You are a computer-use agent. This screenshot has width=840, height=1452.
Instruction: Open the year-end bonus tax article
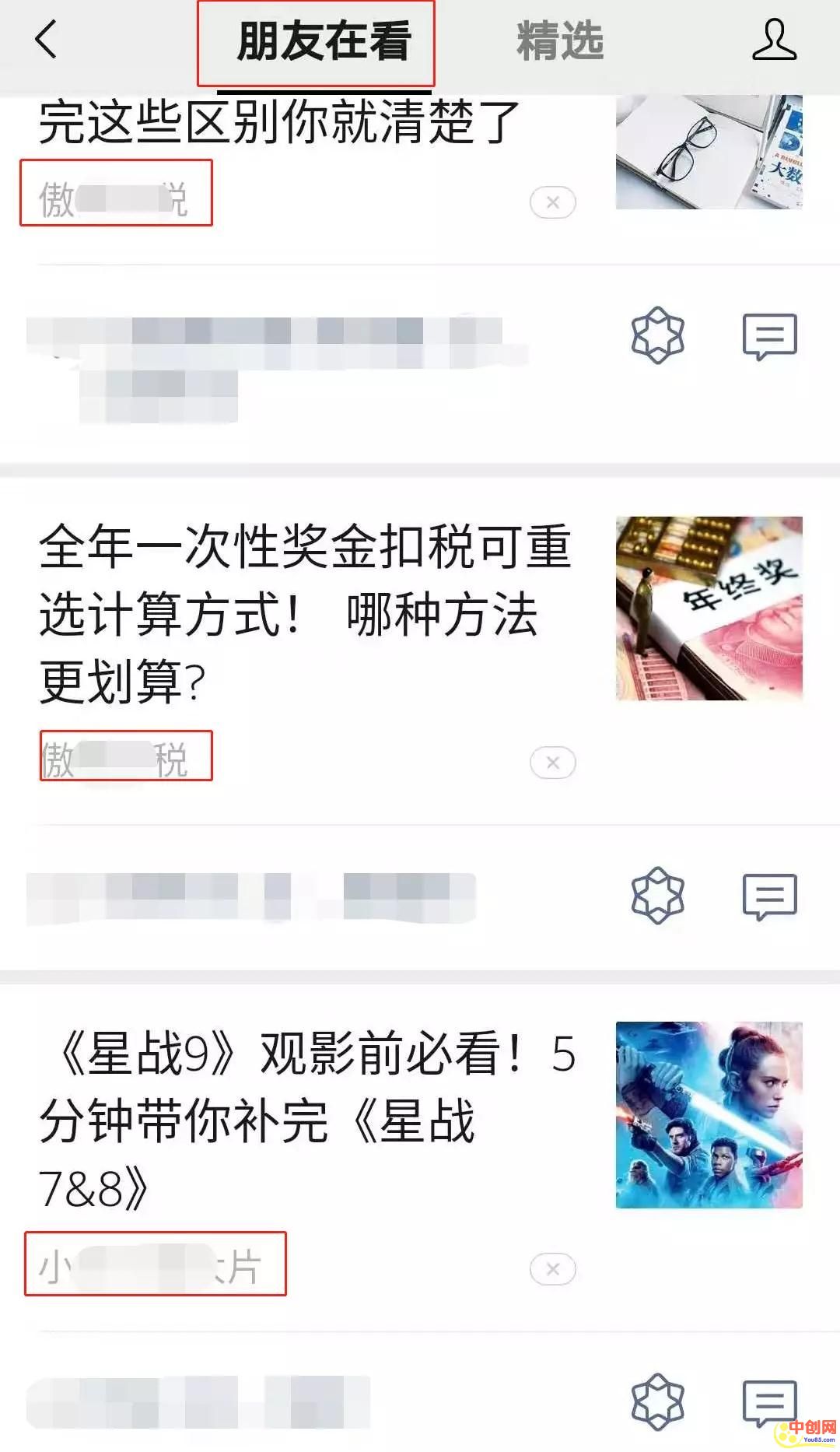(x=305, y=613)
